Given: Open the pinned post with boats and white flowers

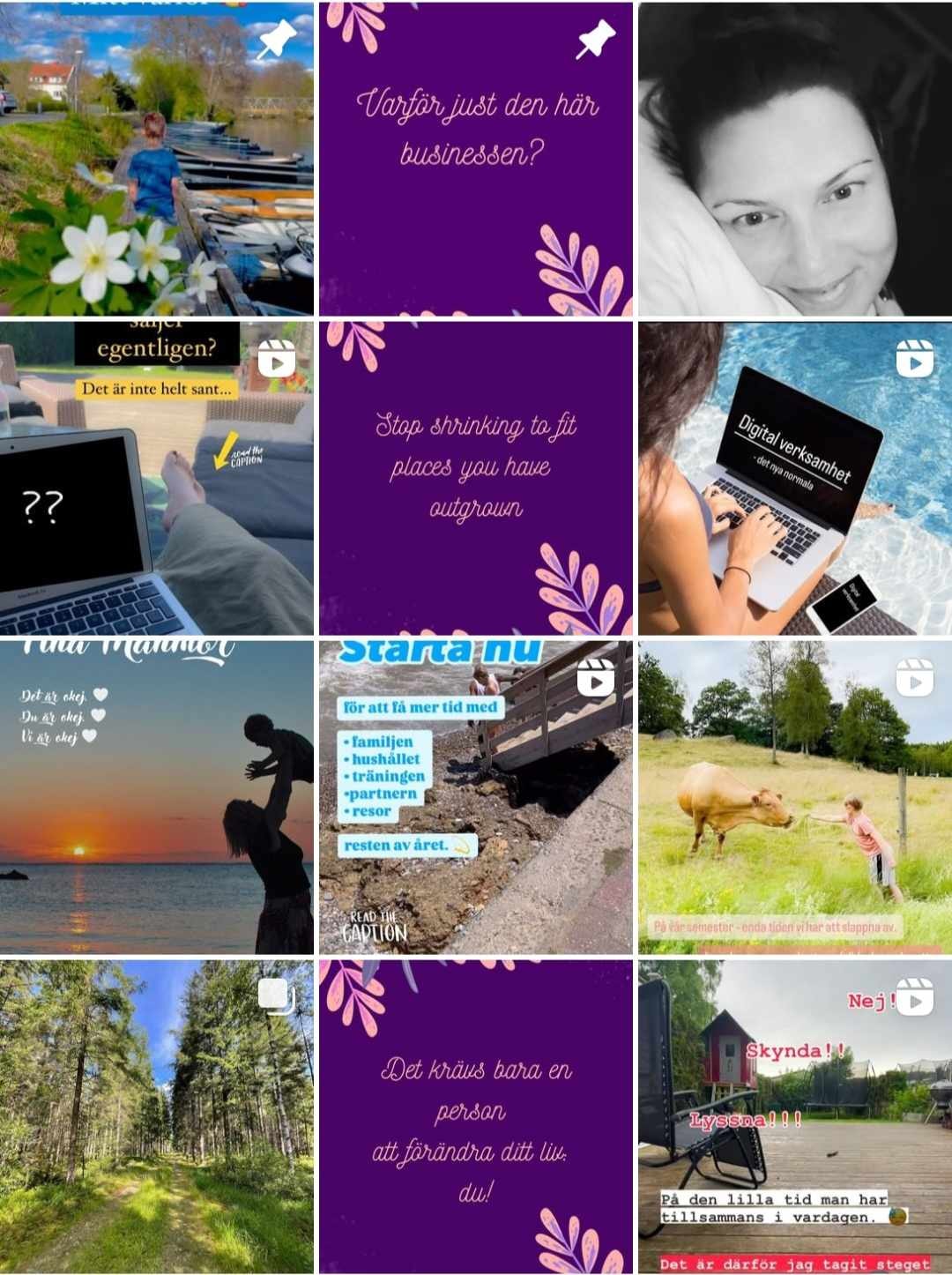Looking at the screenshot, I should tap(157, 159).
